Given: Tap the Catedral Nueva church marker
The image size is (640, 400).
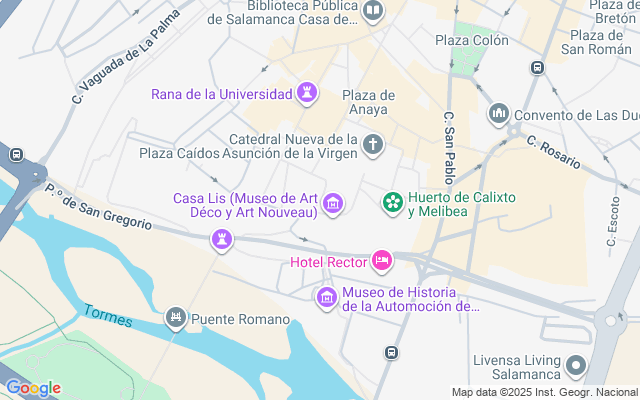Looking at the screenshot, I should [x=373, y=146].
